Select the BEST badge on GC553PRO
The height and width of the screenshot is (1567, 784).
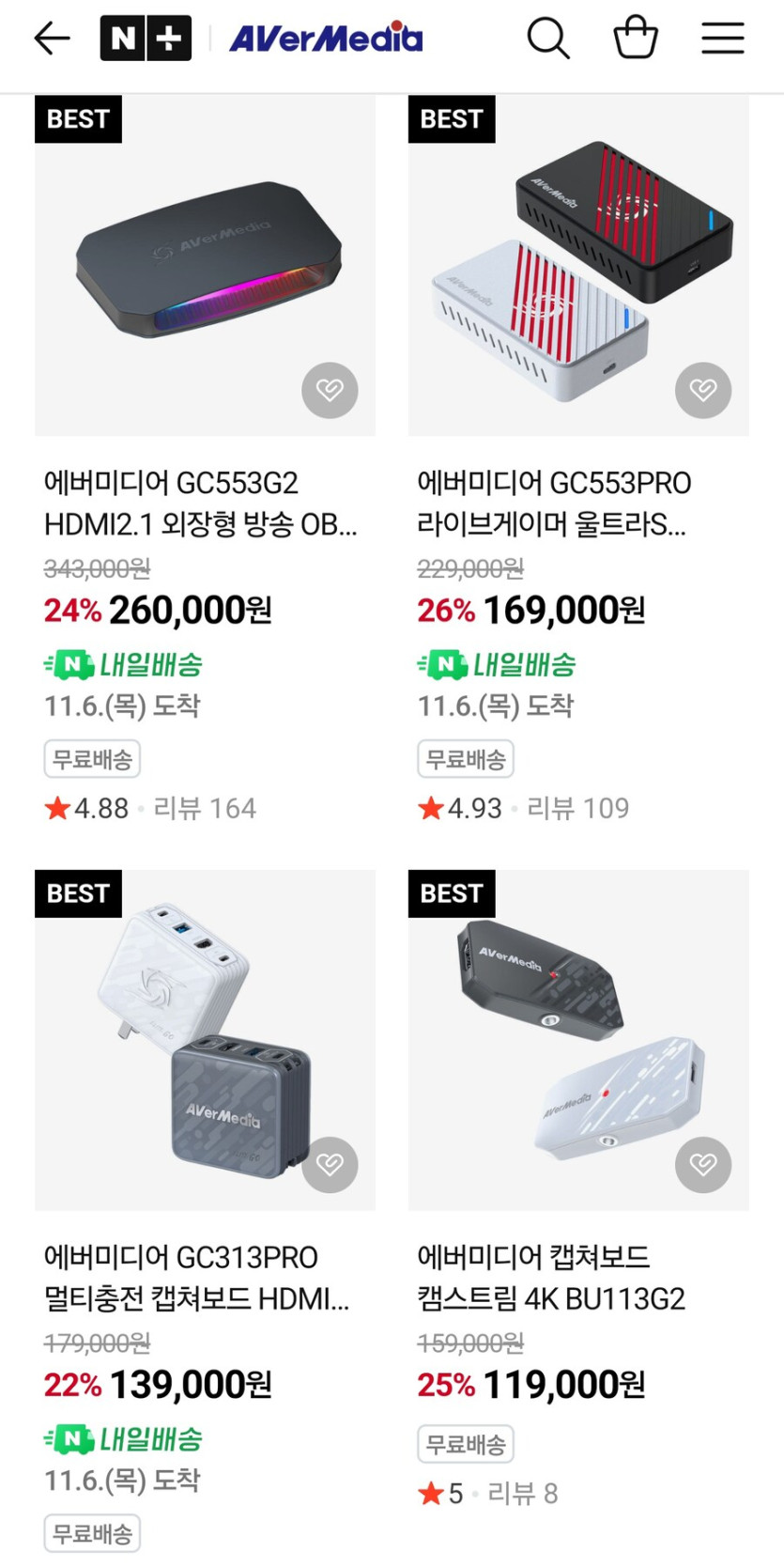tap(451, 118)
